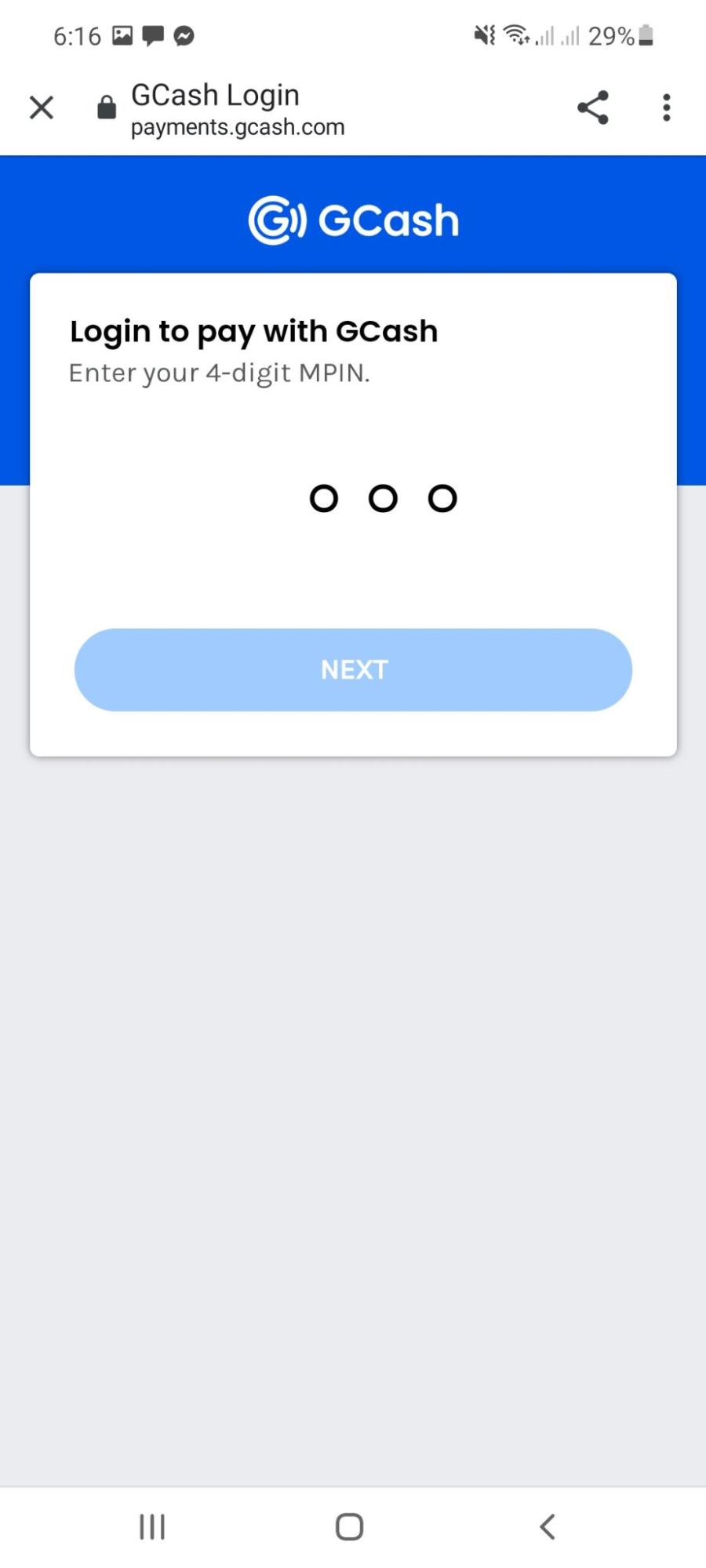Tap the NEXT button

coord(353,669)
